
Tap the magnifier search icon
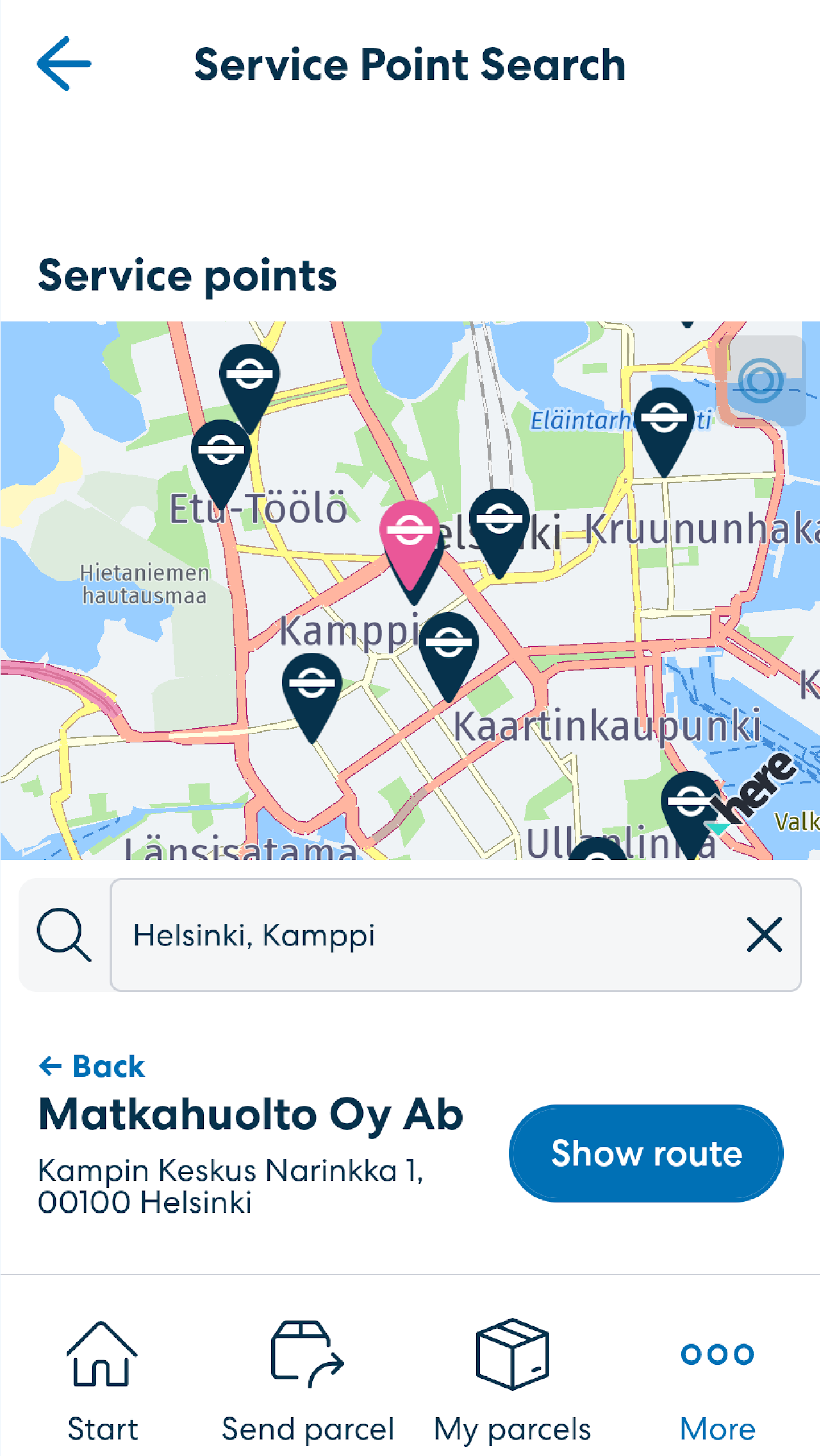(64, 935)
